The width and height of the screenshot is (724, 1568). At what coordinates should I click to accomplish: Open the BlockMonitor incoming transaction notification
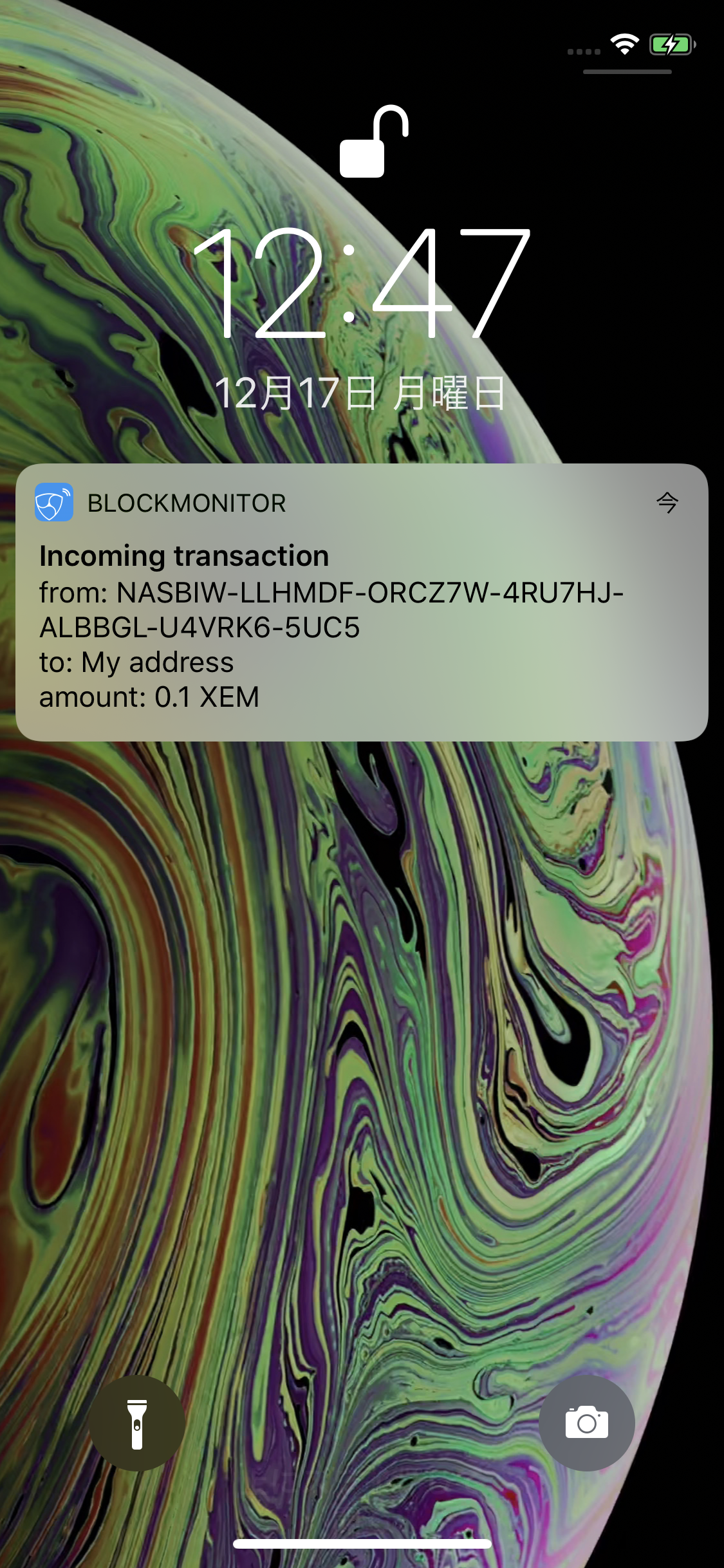pyautogui.click(x=362, y=602)
